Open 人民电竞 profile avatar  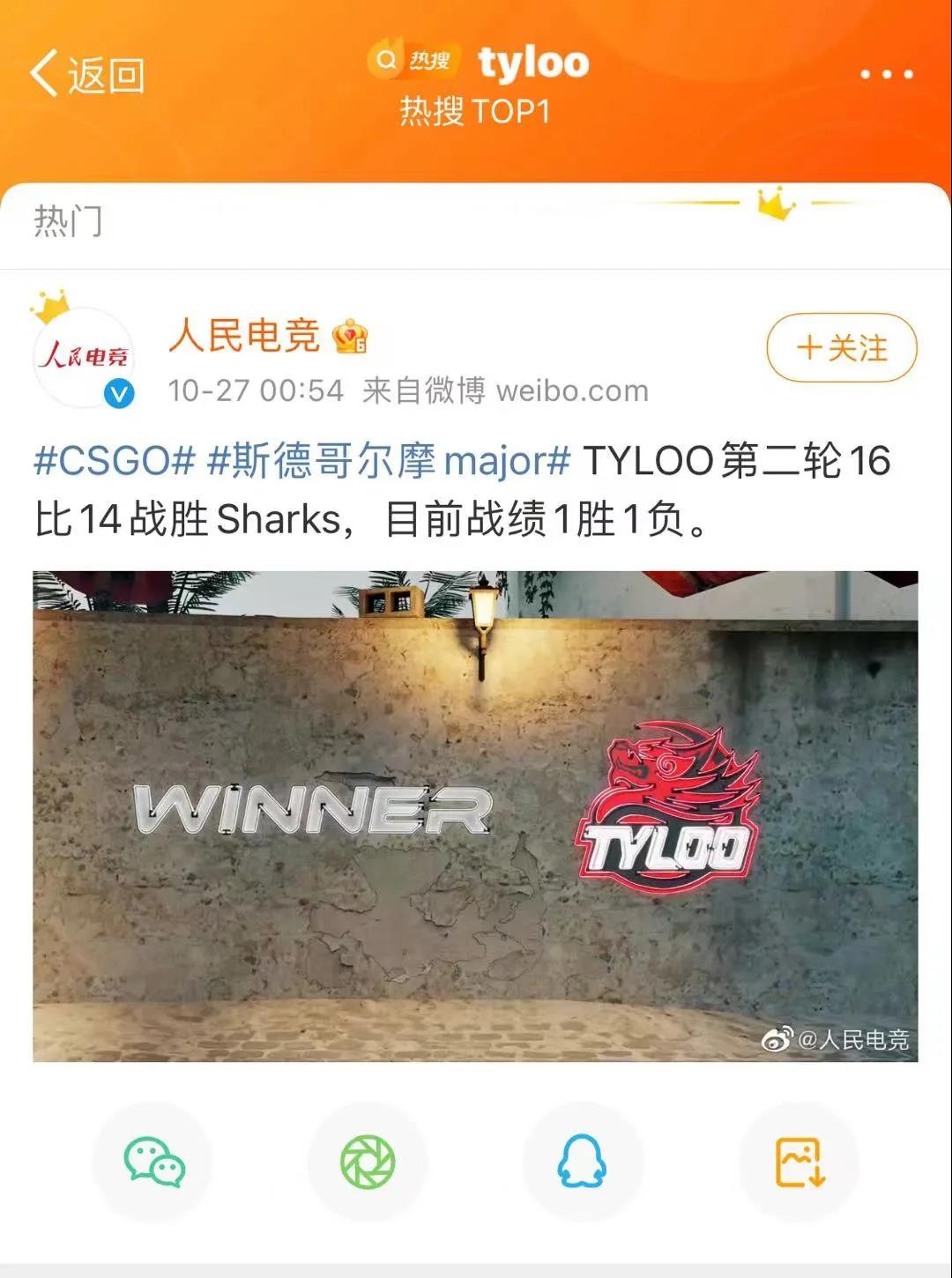tap(84, 357)
